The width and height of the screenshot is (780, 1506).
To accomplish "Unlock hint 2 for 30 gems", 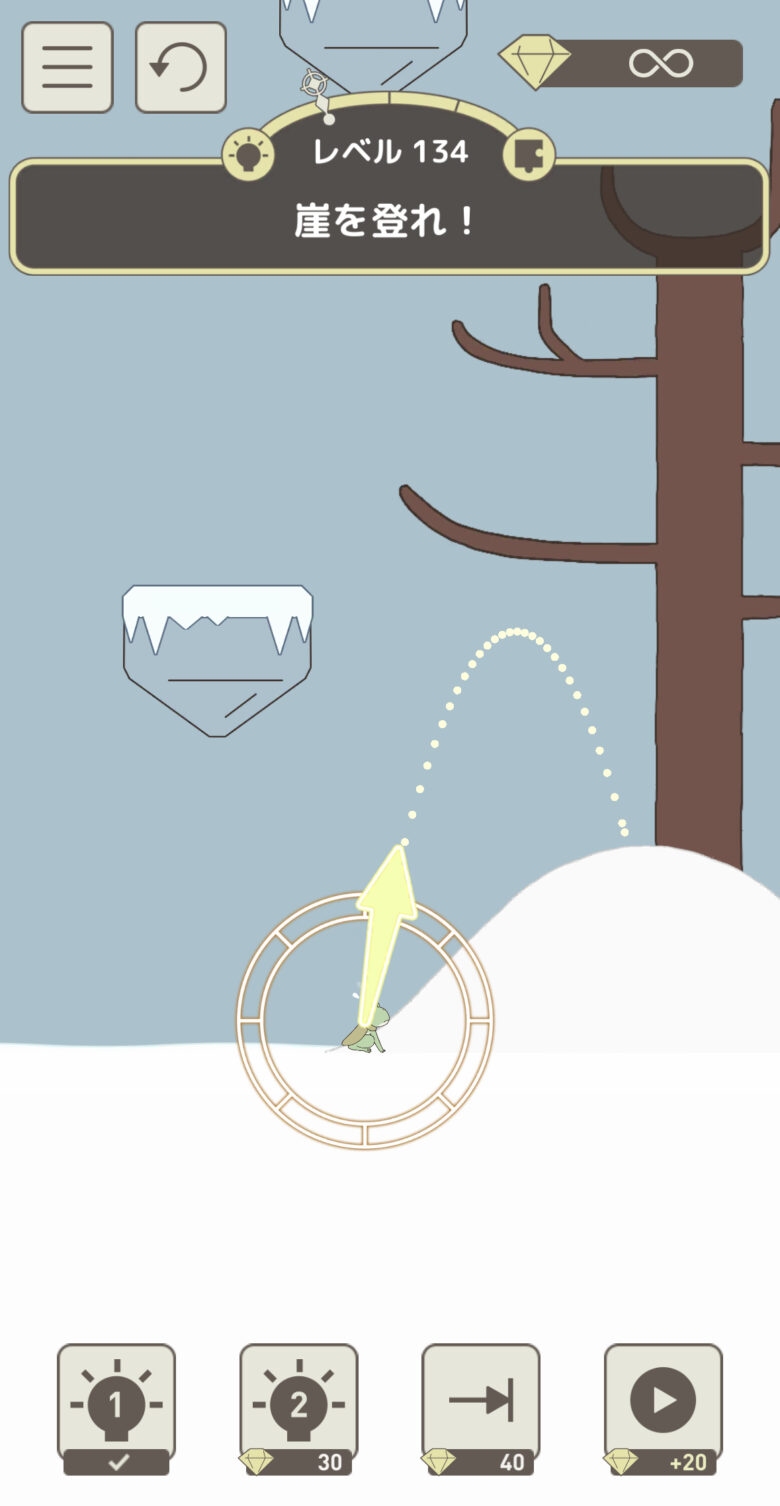I will click(298, 1408).
